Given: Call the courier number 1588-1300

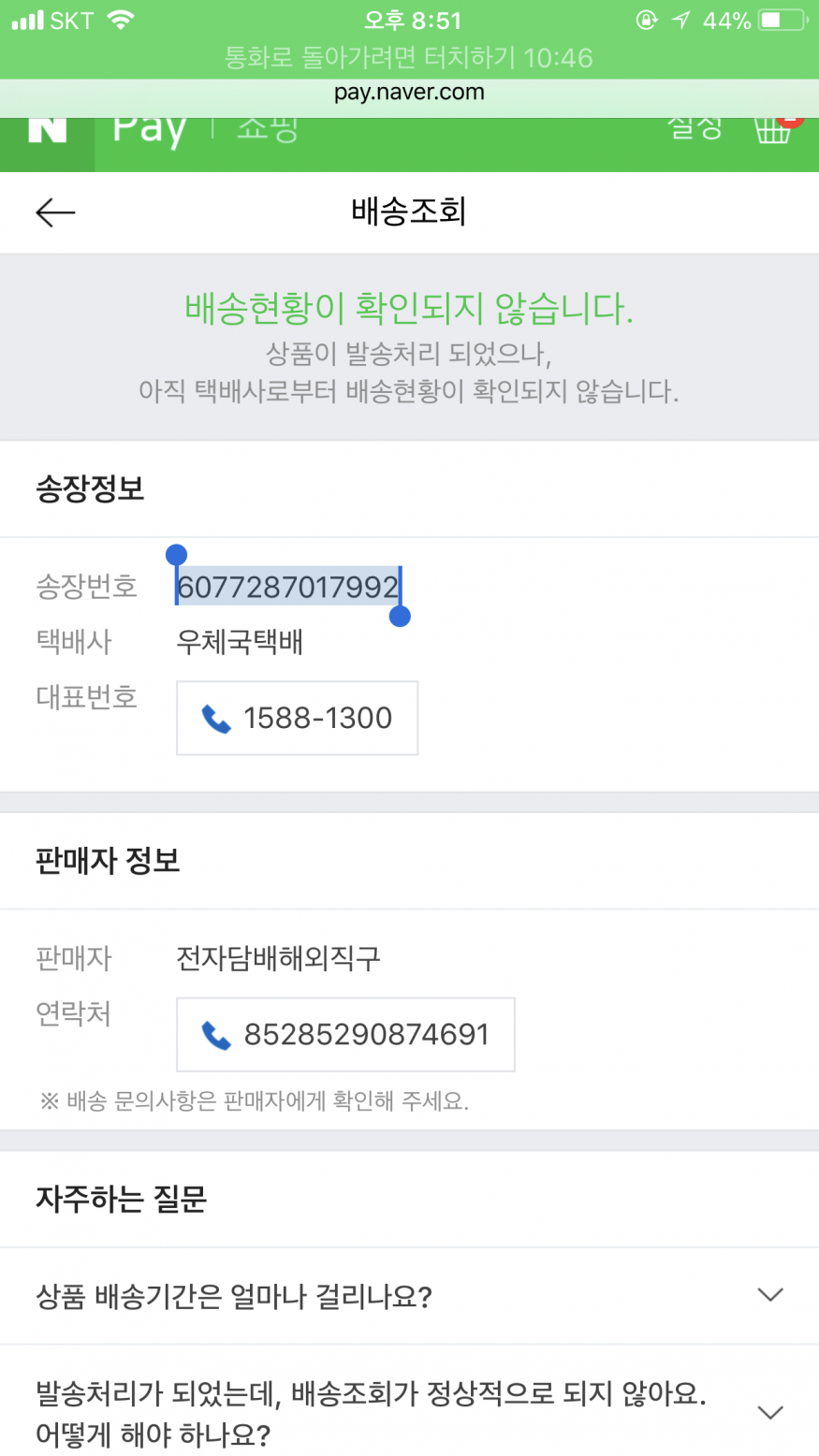Looking at the screenshot, I should (x=297, y=718).
